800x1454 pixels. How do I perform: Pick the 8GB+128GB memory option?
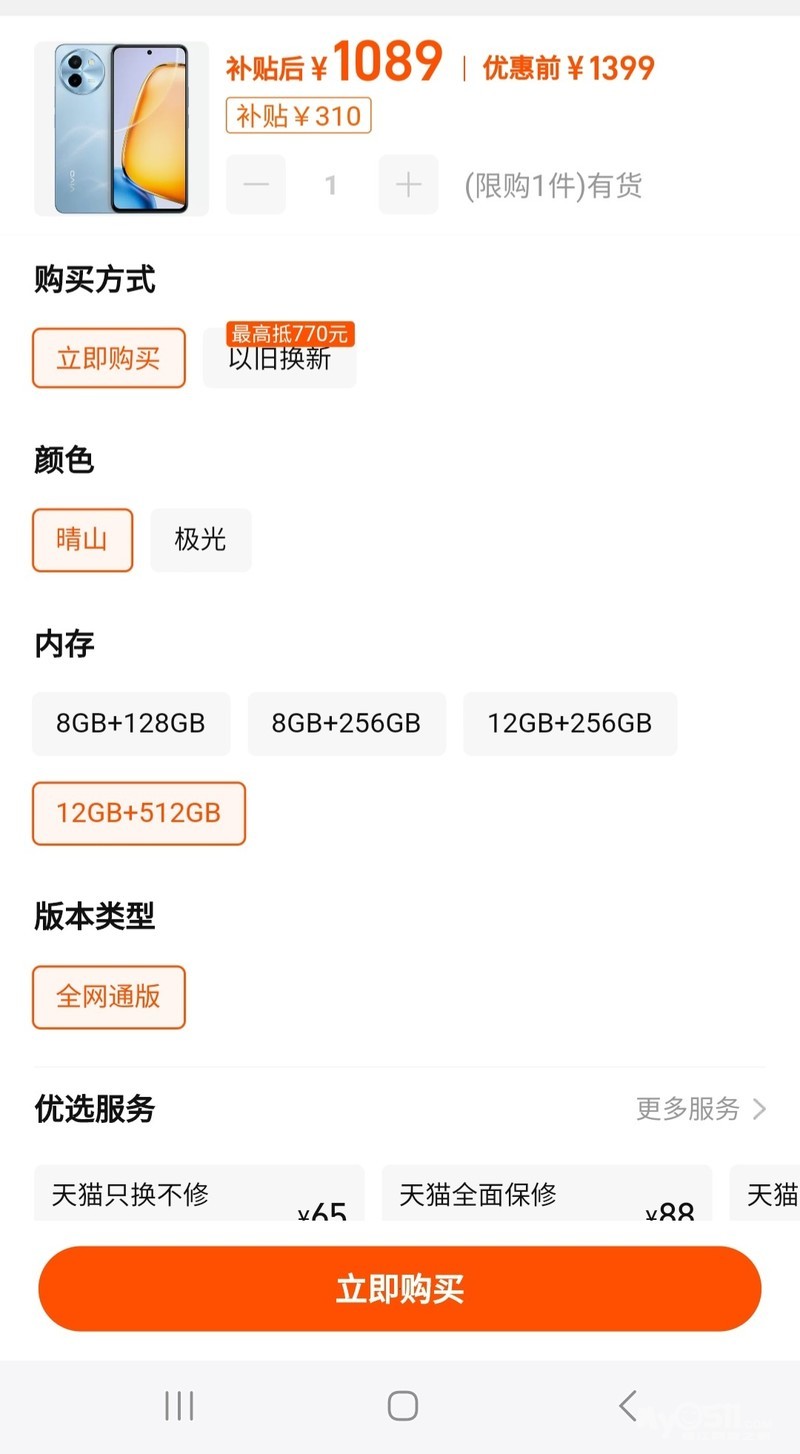click(131, 723)
